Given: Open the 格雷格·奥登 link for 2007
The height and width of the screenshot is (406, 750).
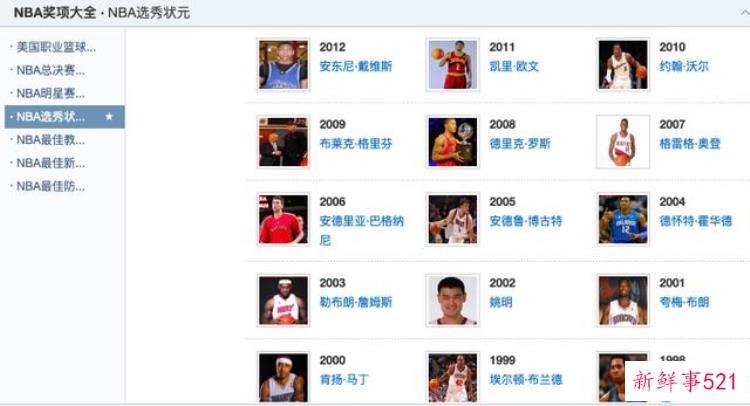Looking at the screenshot, I should click(689, 144).
